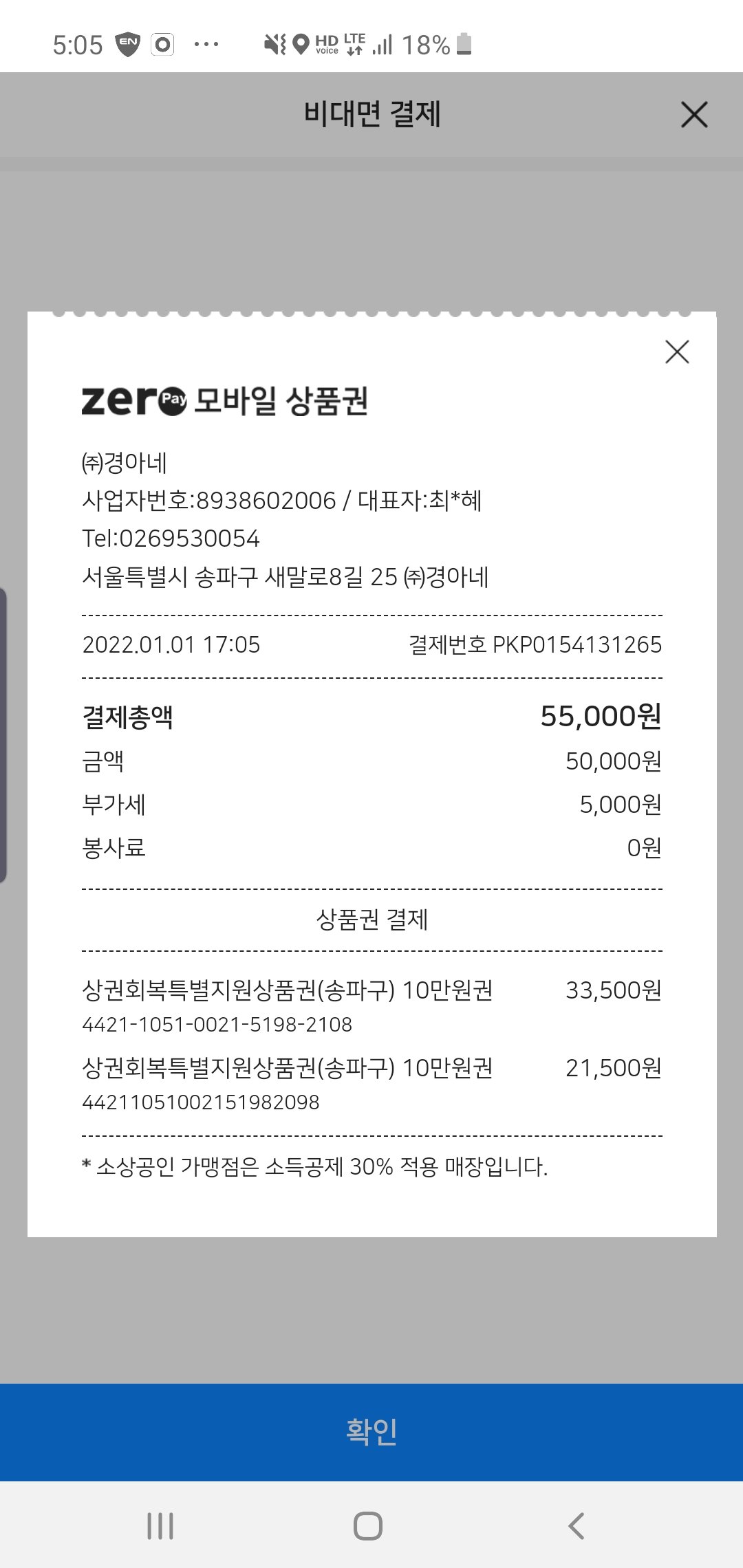Viewport: 743px width, 1568px height.
Task: Close the 비대면 결제 screen
Action: coord(694,114)
